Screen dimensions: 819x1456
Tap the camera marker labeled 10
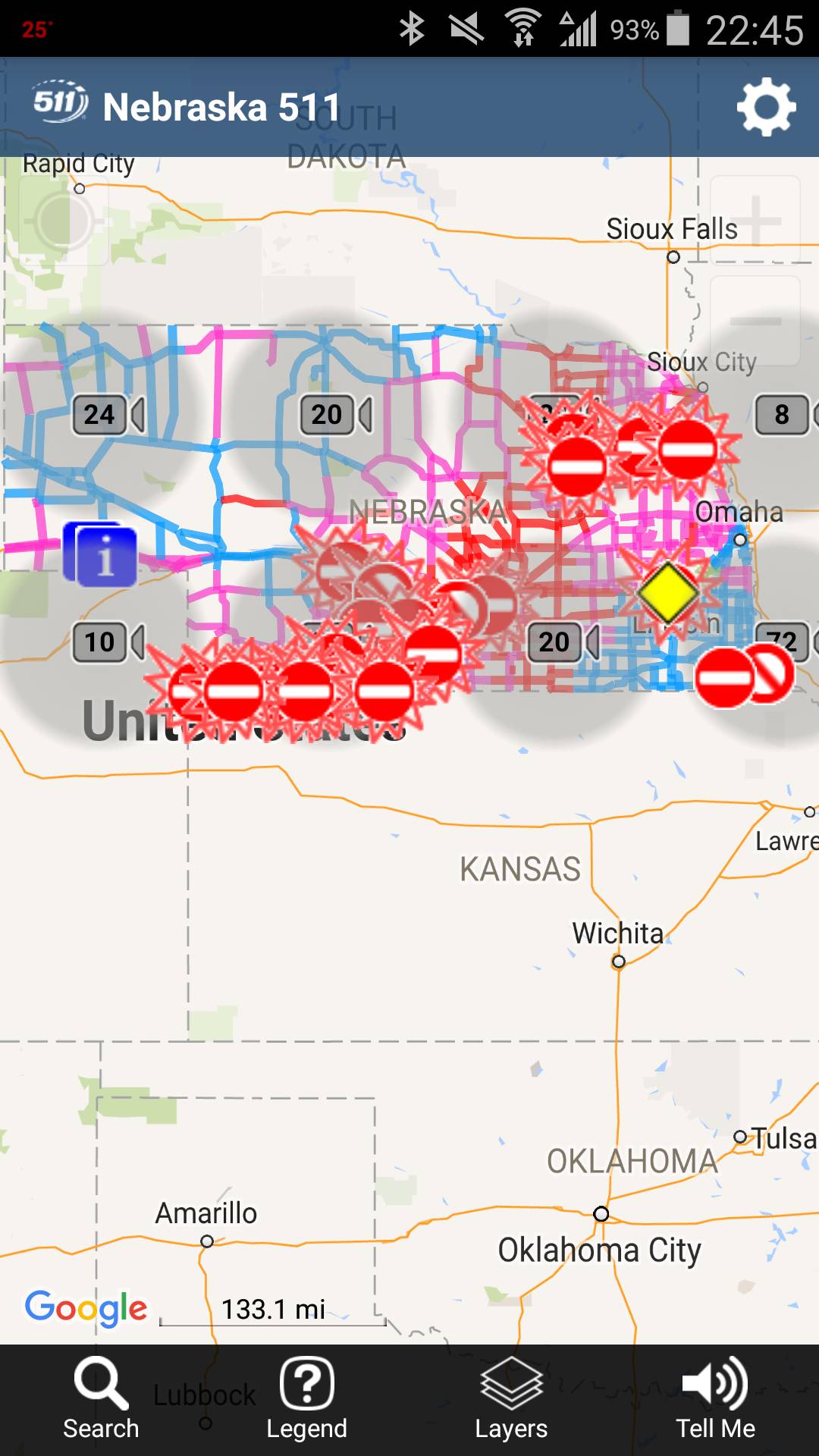tap(98, 642)
